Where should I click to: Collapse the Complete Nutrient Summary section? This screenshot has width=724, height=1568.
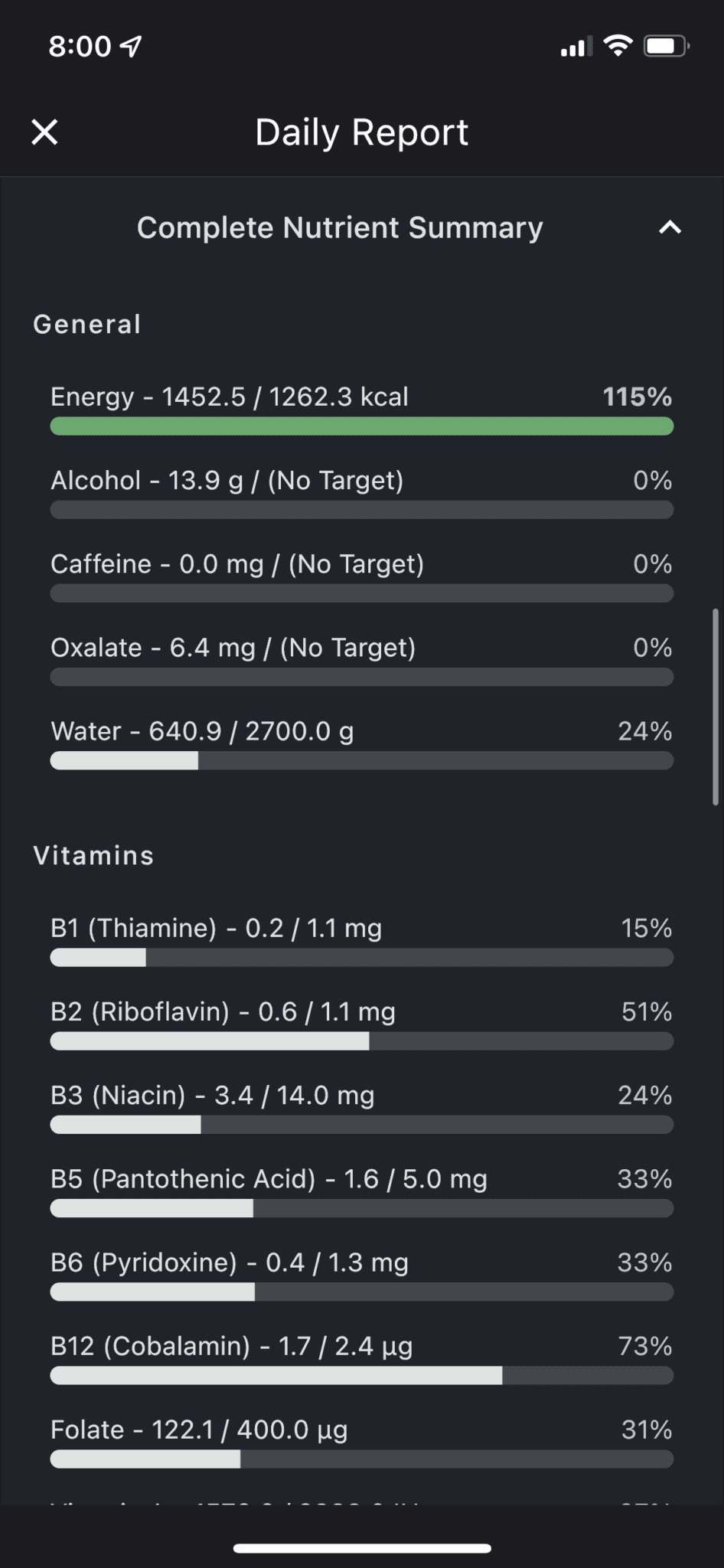click(669, 227)
